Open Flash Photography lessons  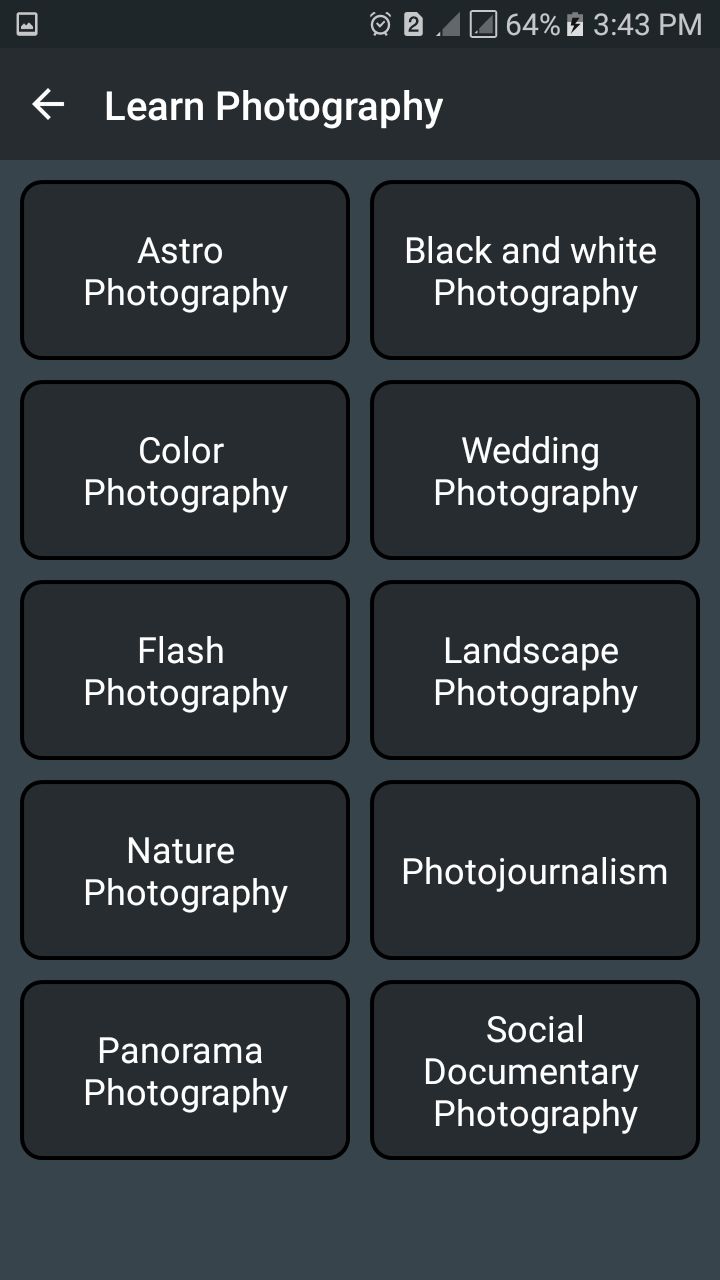185,670
